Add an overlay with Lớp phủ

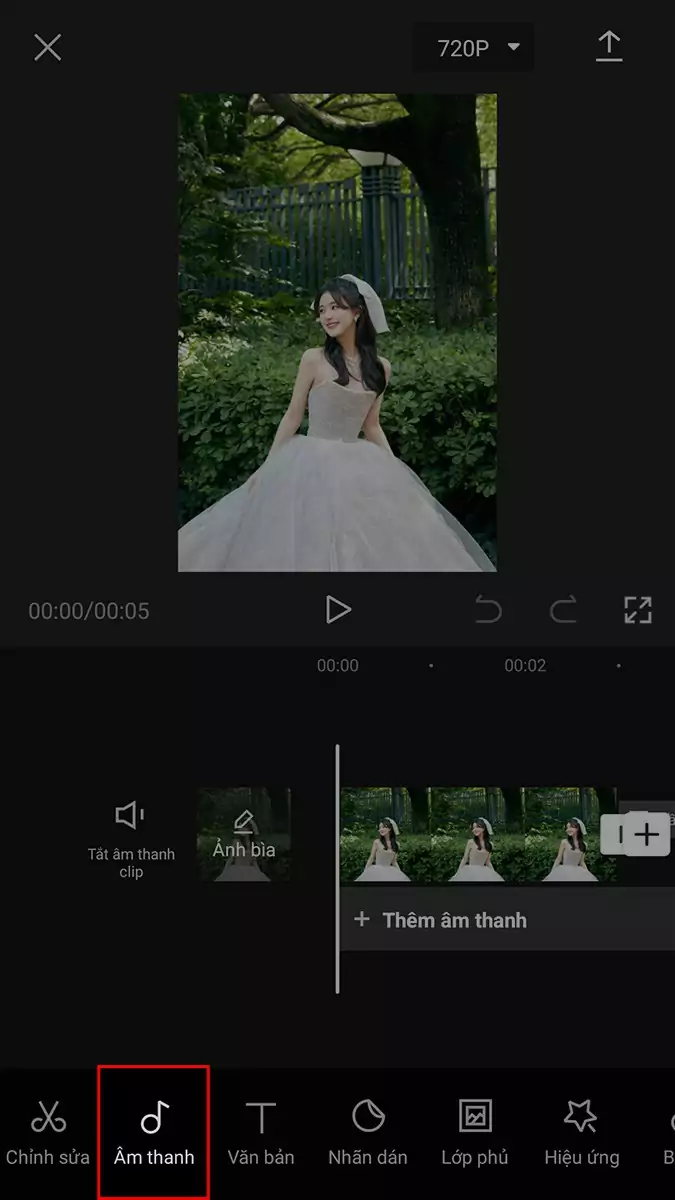click(x=475, y=1133)
